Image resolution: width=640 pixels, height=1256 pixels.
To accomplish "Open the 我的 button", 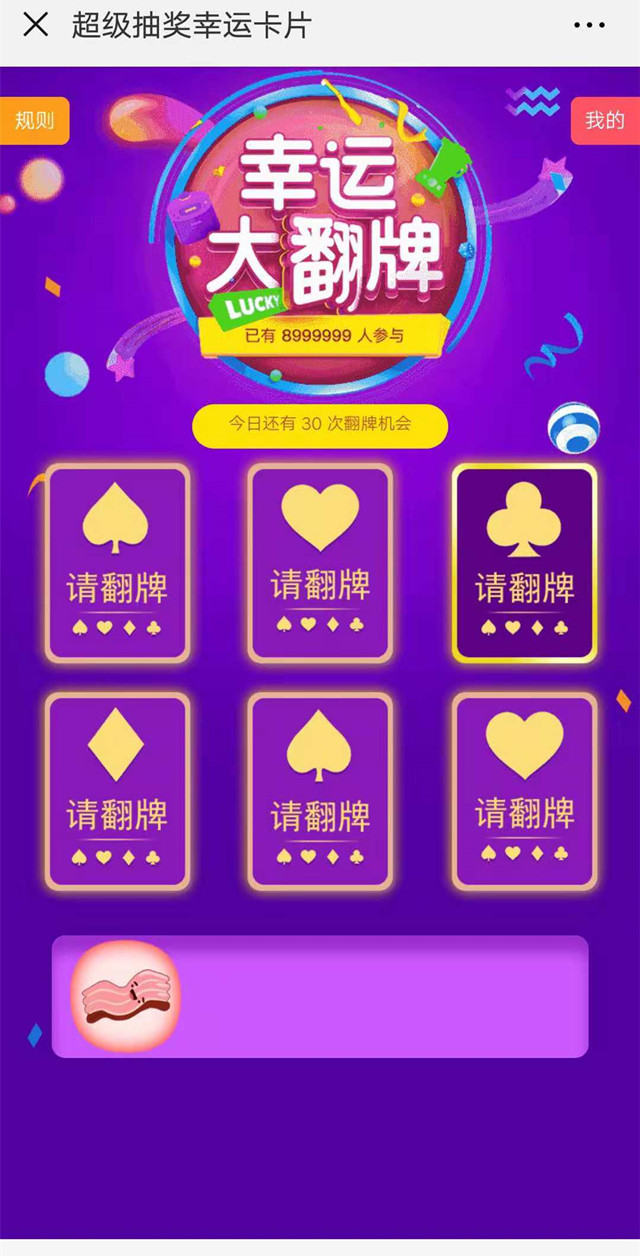I will point(604,121).
